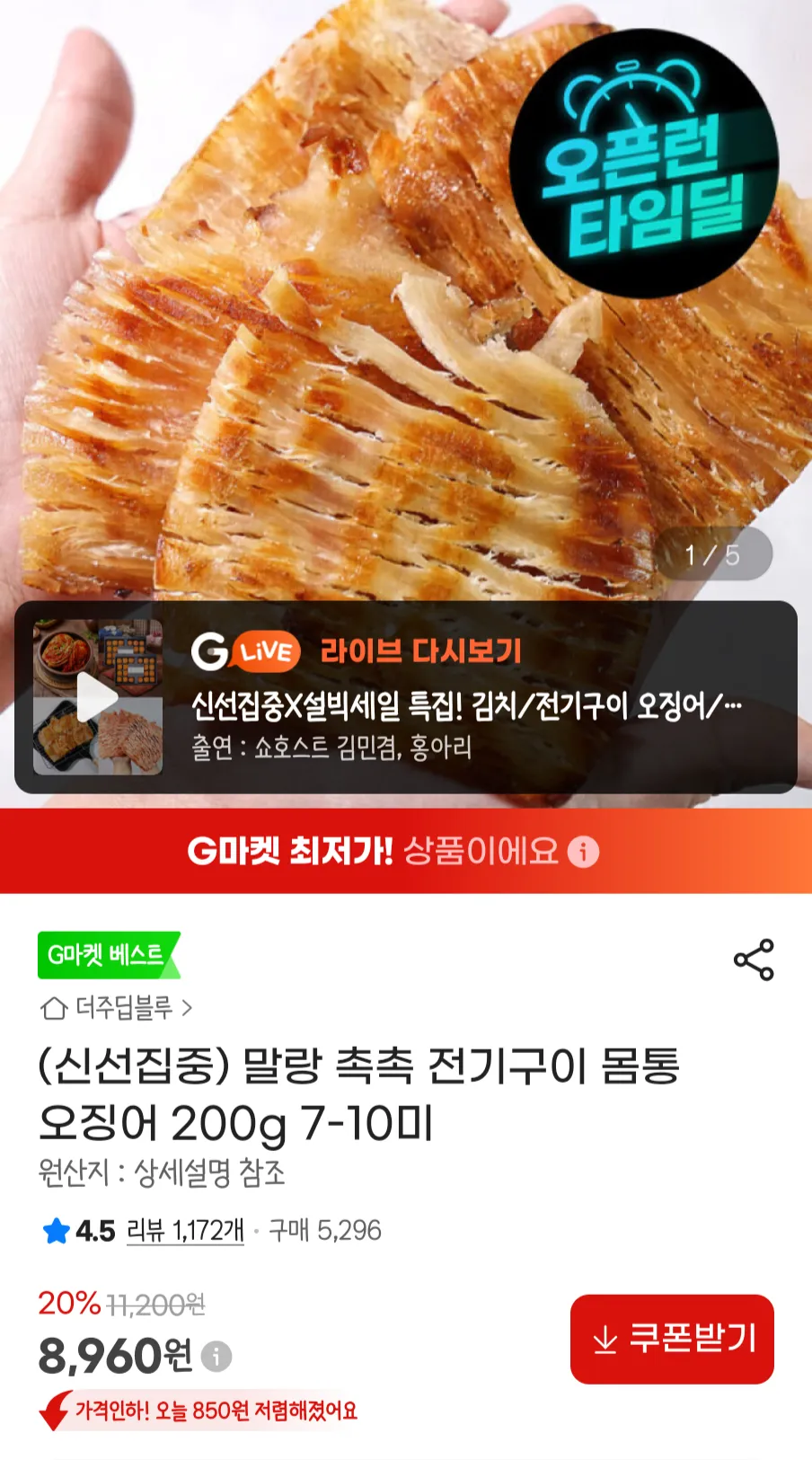
Task: Tap 쿠폰받기 to download the coupon
Action: [672, 1339]
